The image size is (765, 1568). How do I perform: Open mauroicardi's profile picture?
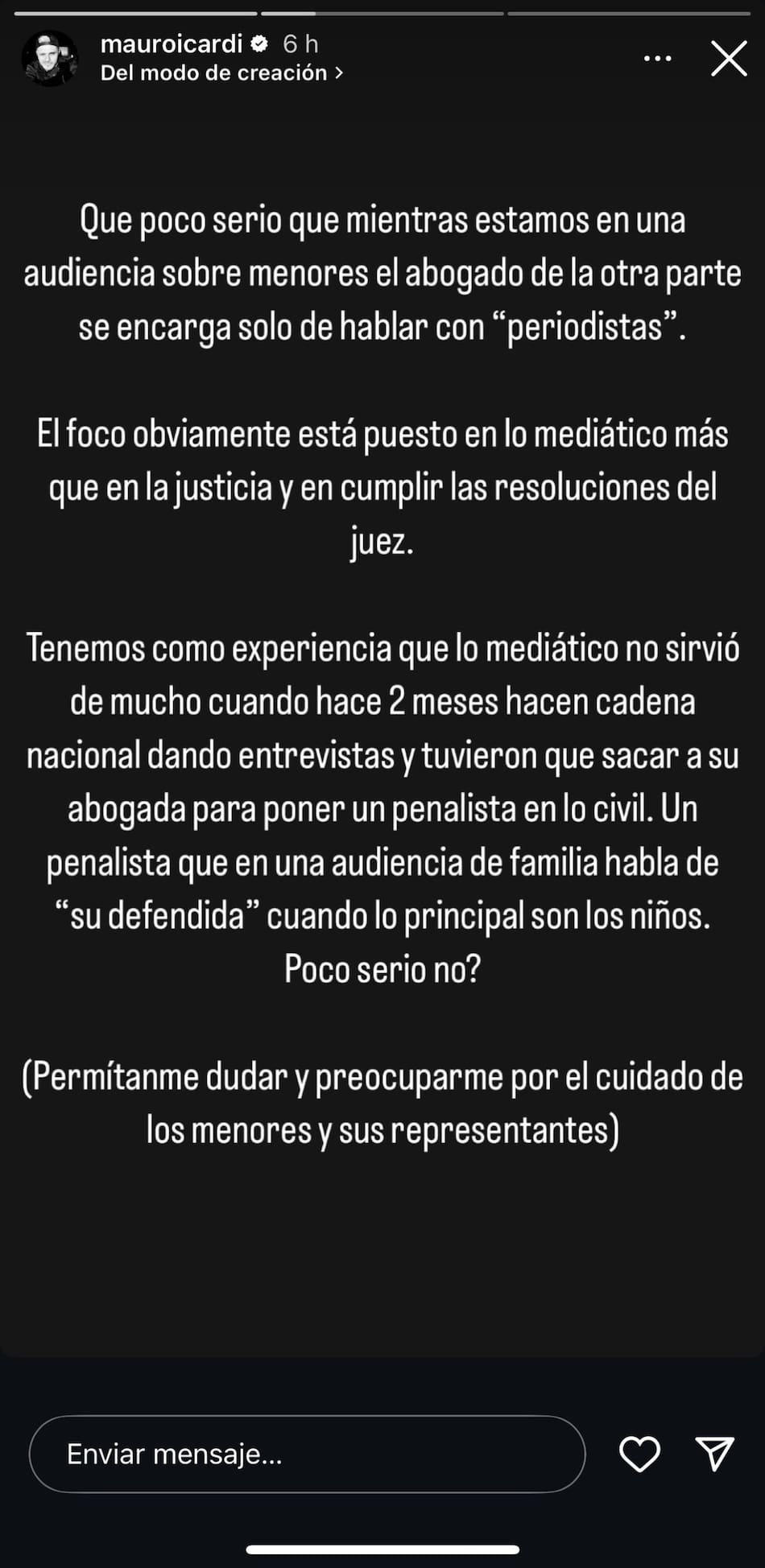(49, 59)
